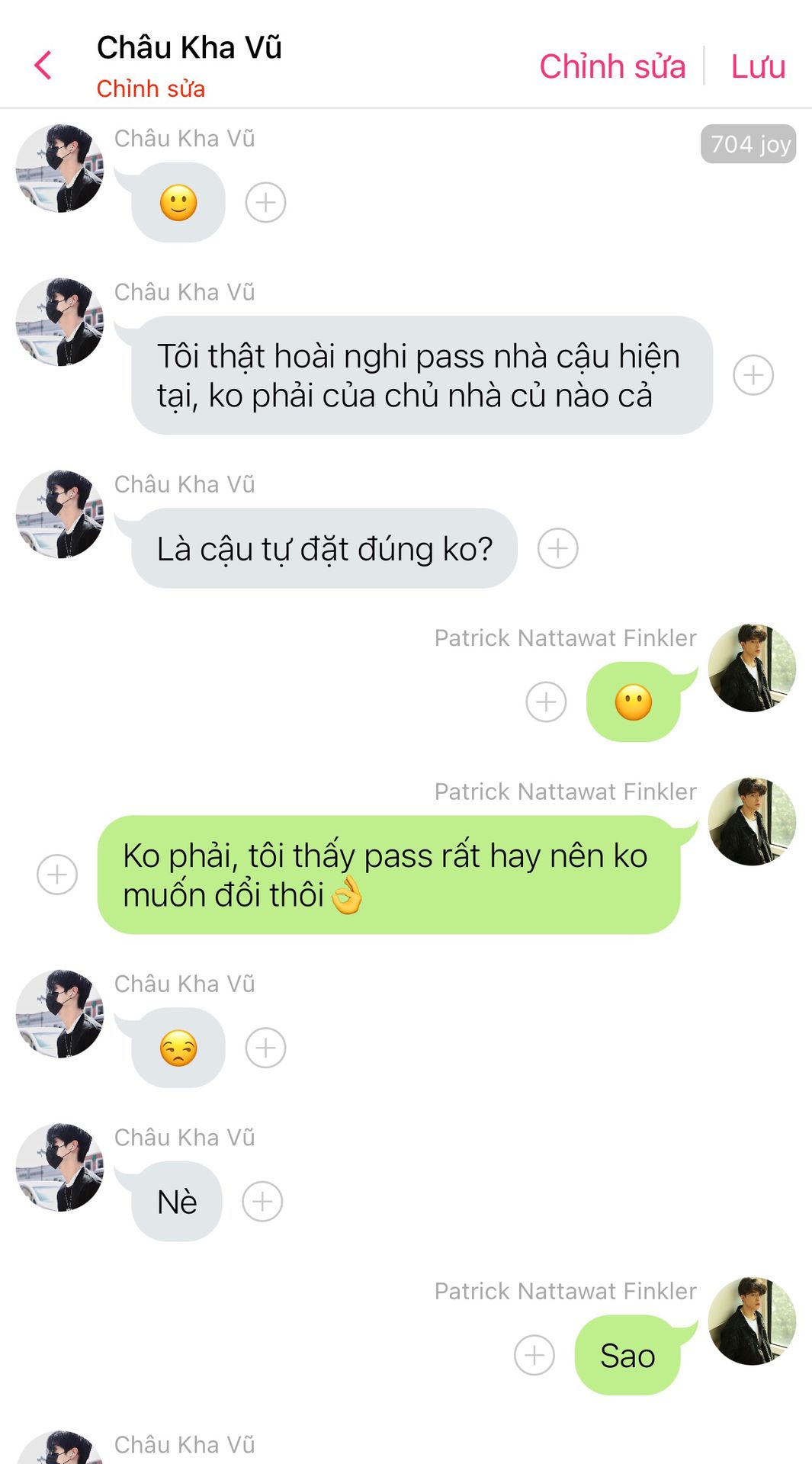Tap the plus next to 'Nè' message
The height and width of the screenshot is (1464, 812).
click(x=262, y=1202)
